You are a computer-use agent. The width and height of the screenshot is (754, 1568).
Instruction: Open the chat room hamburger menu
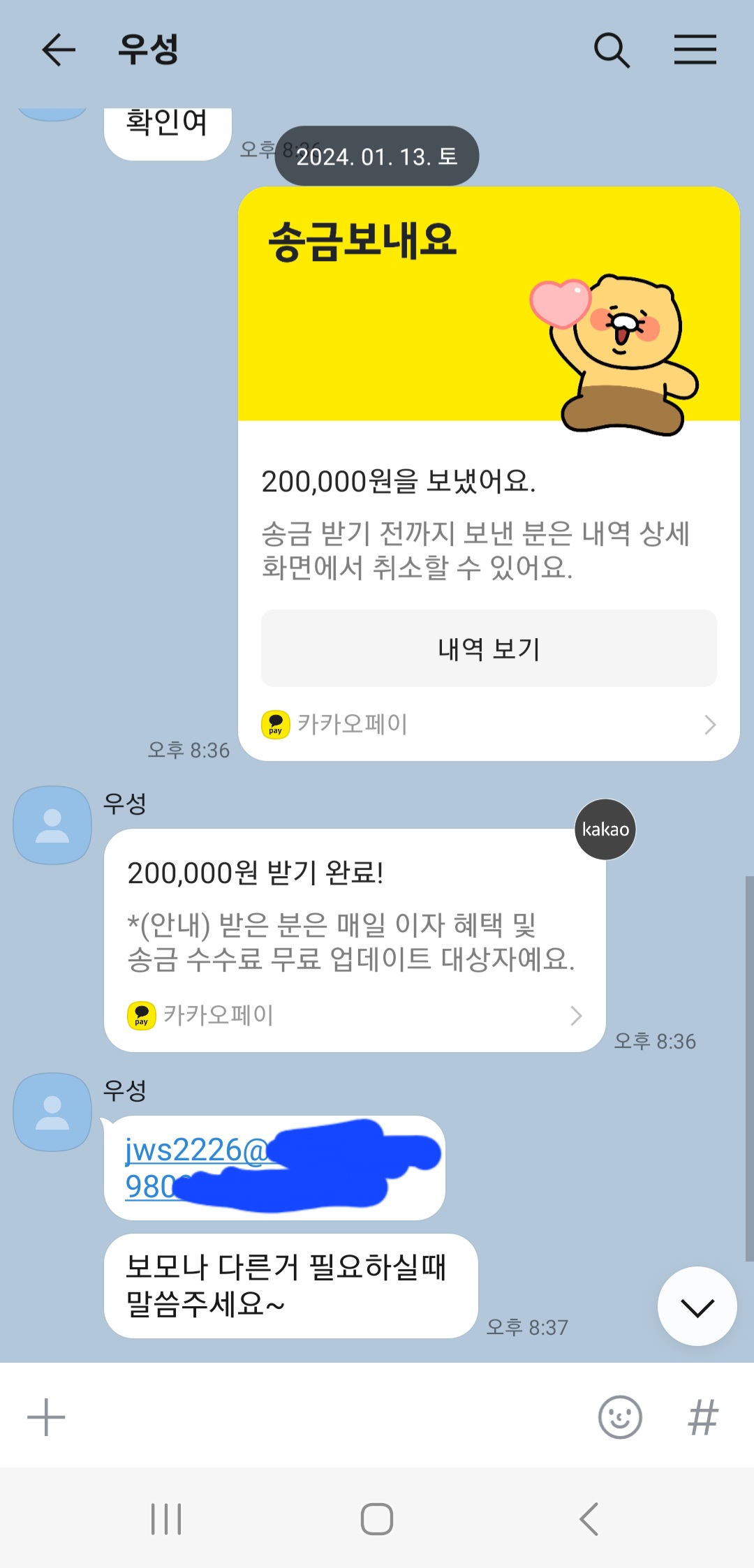695,50
